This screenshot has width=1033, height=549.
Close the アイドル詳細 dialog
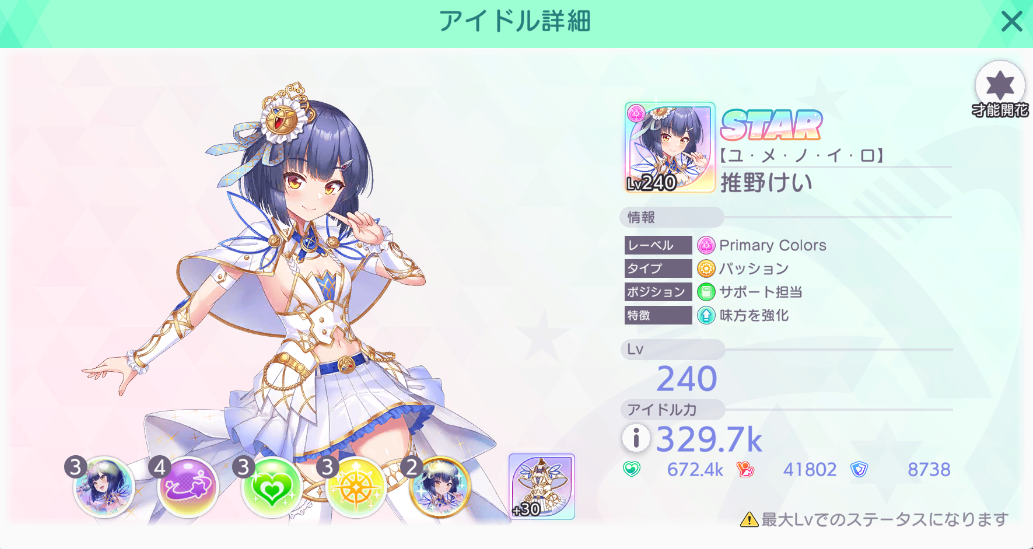(1011, 22)
